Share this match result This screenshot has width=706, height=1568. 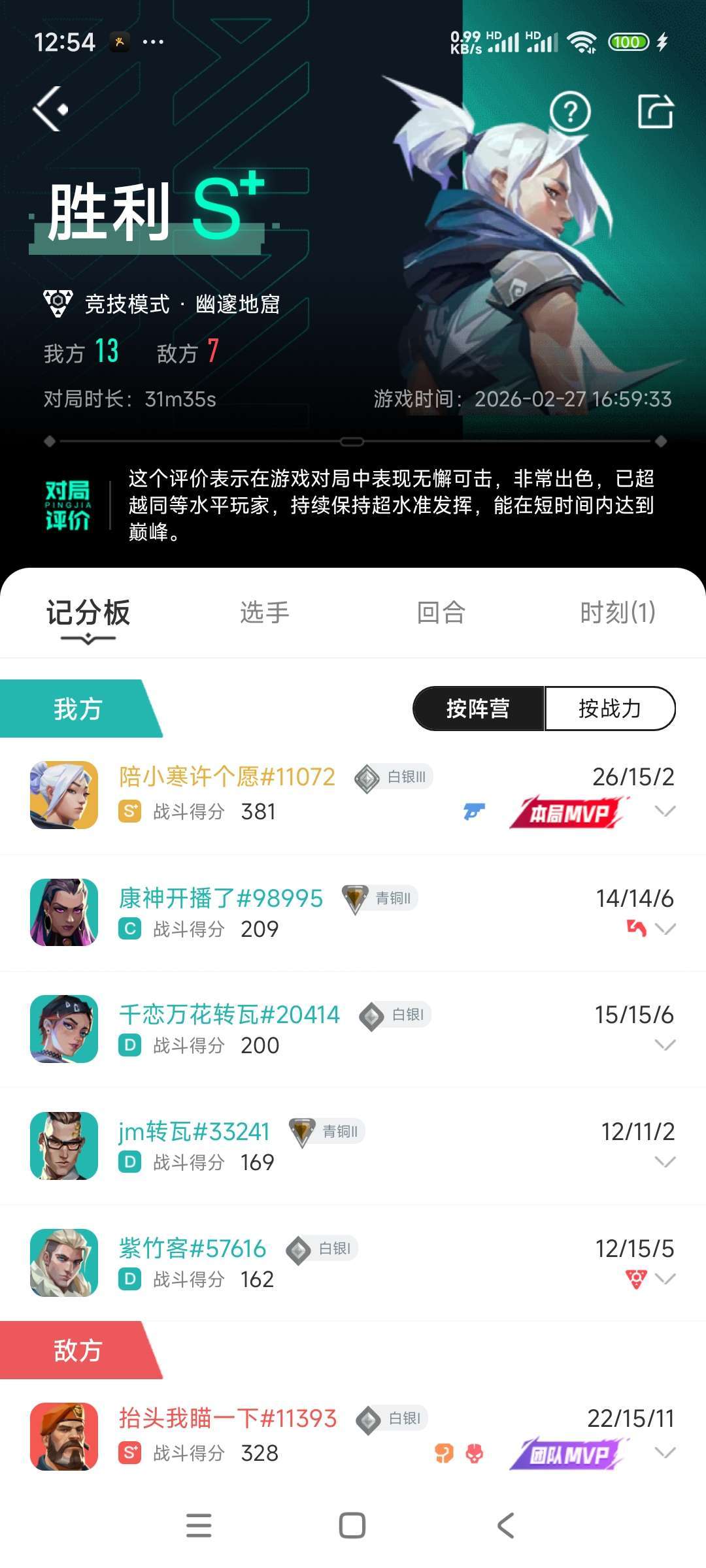pos(655,112)
